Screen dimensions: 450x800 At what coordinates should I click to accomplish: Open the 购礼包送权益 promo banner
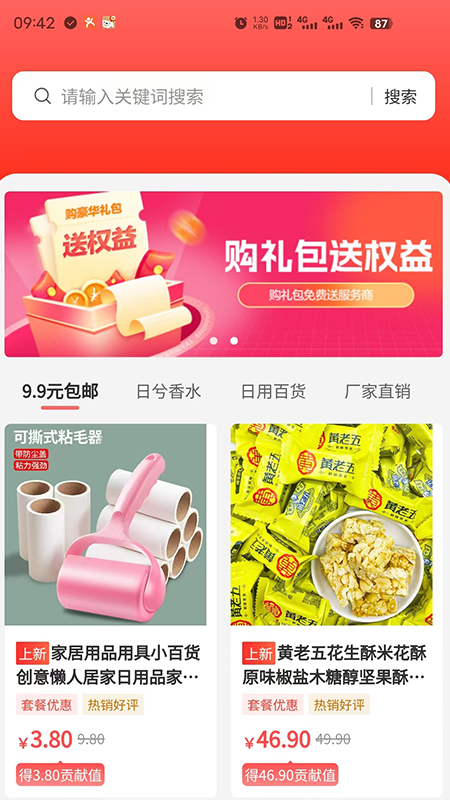223,274
